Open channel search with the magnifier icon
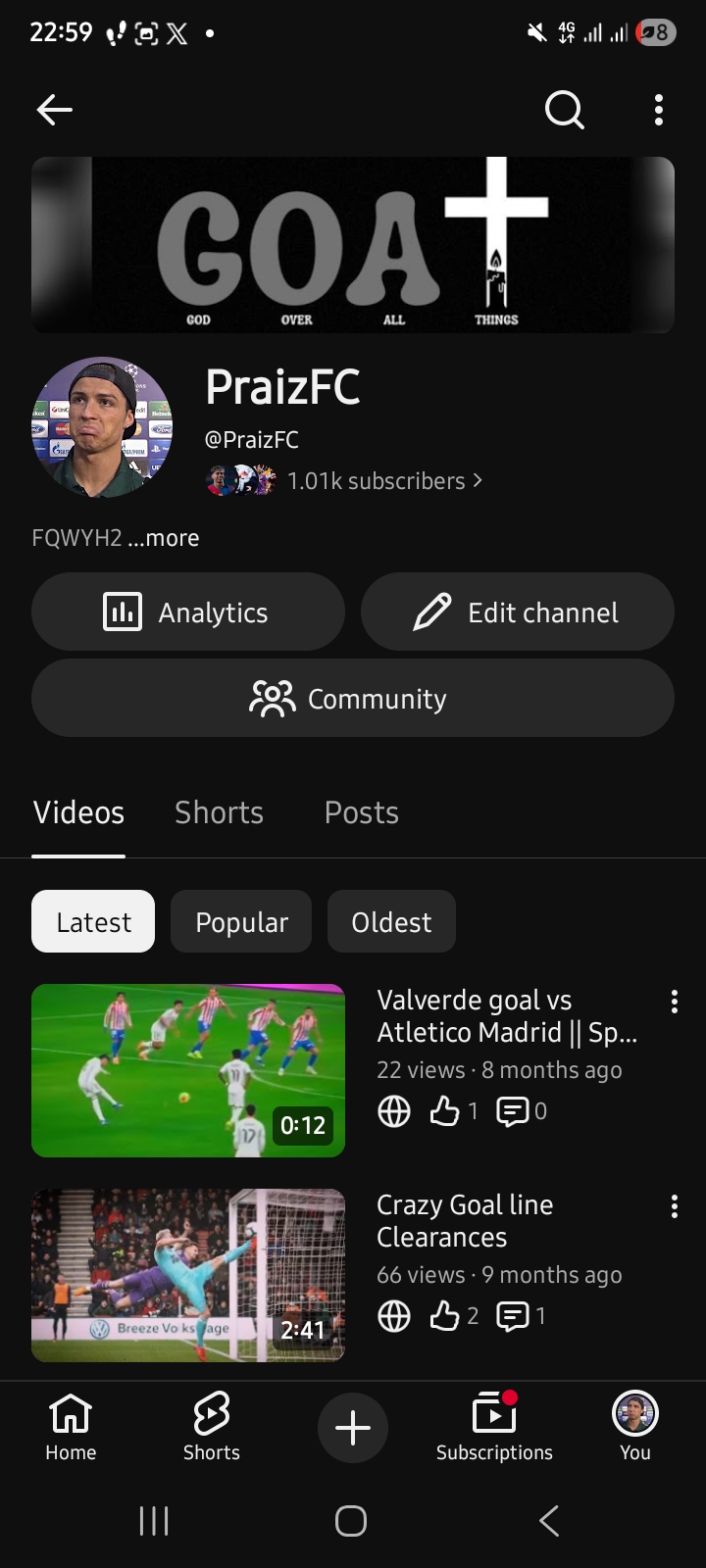This screenshot has height=1568, width=706. pyautogui.click(x=565, y=110)
